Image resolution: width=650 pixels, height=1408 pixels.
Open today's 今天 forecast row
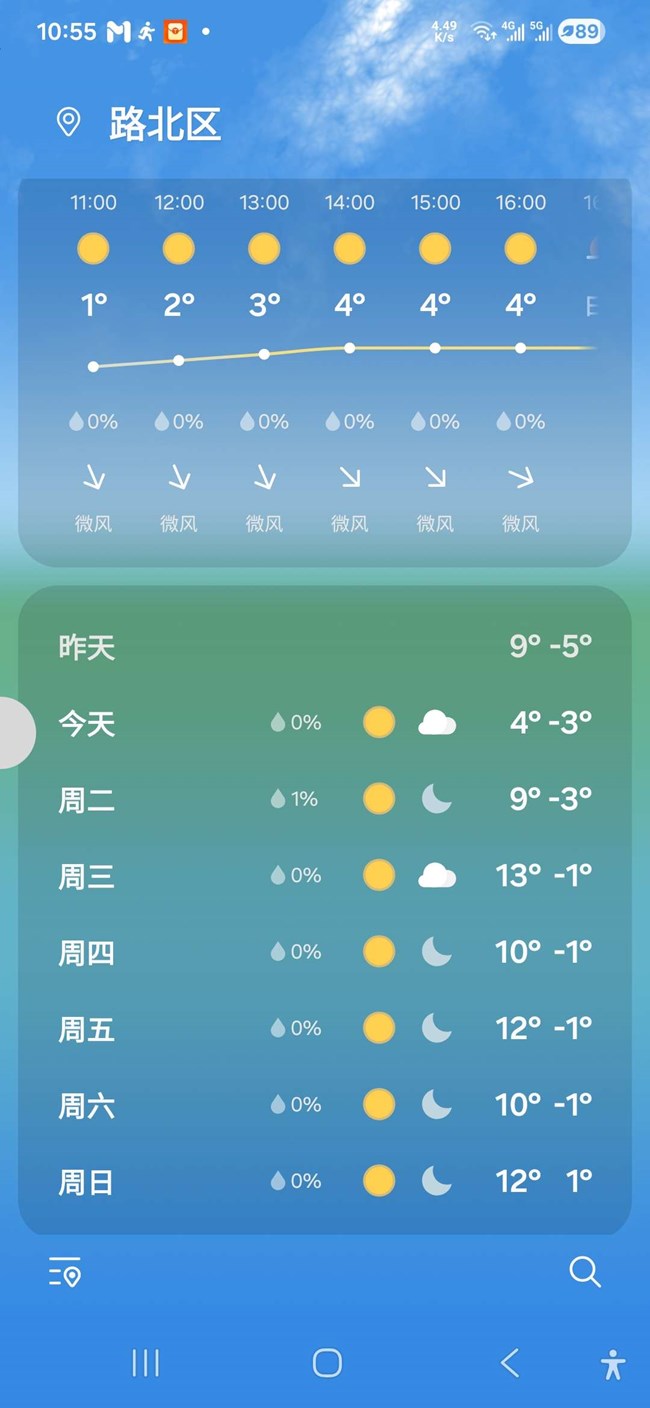click(325, 723)
